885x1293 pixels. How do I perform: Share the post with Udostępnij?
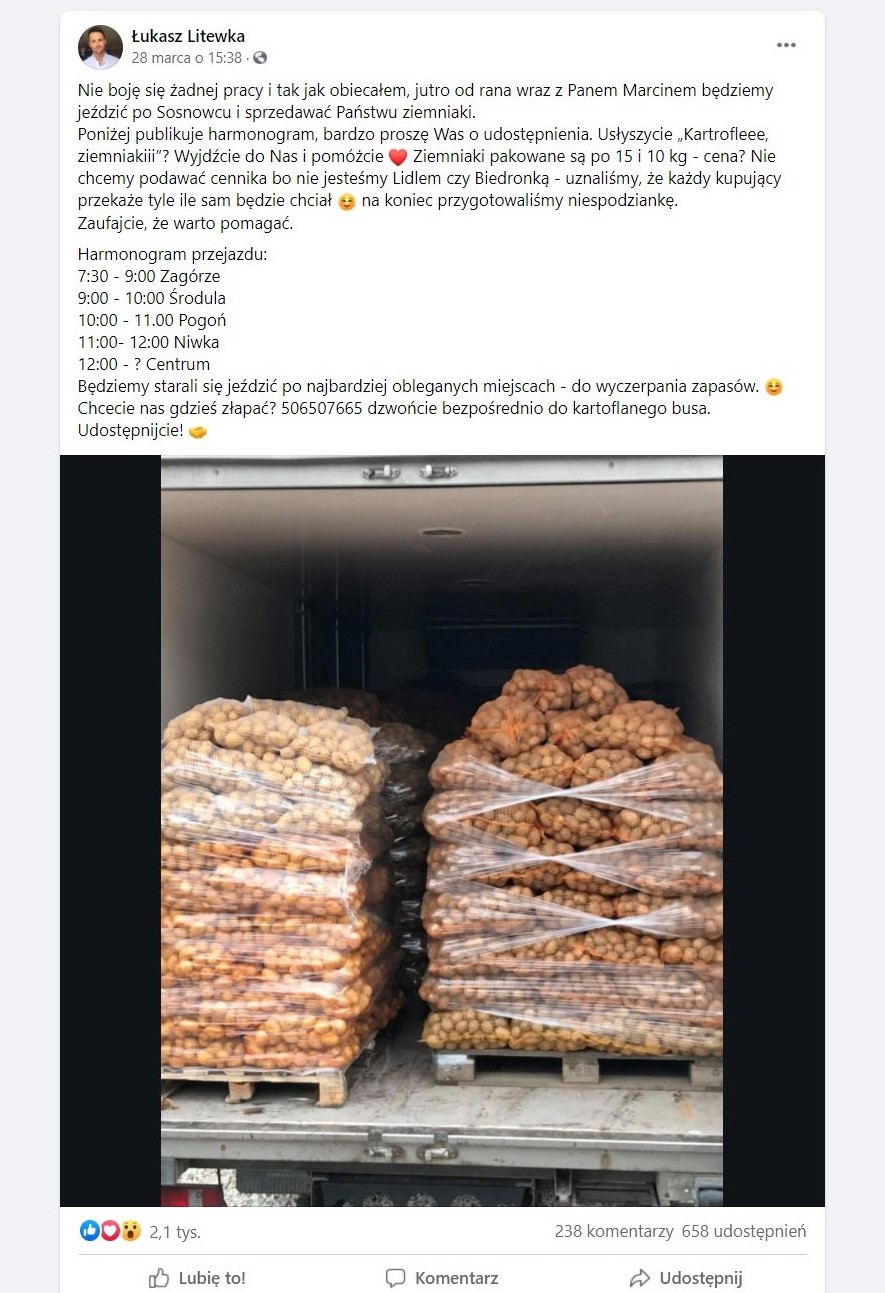(686, 1278)
